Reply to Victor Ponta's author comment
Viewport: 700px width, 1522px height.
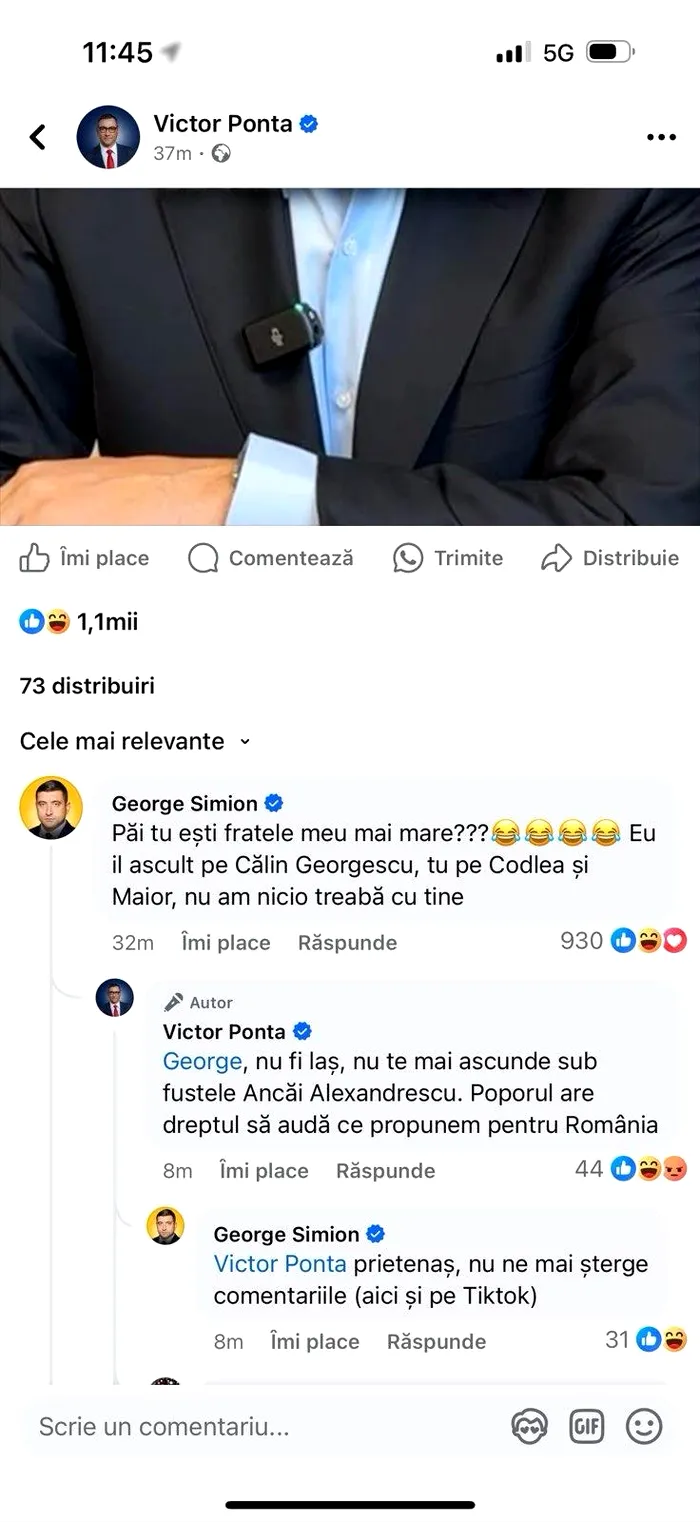click(x=385, y=1170)
